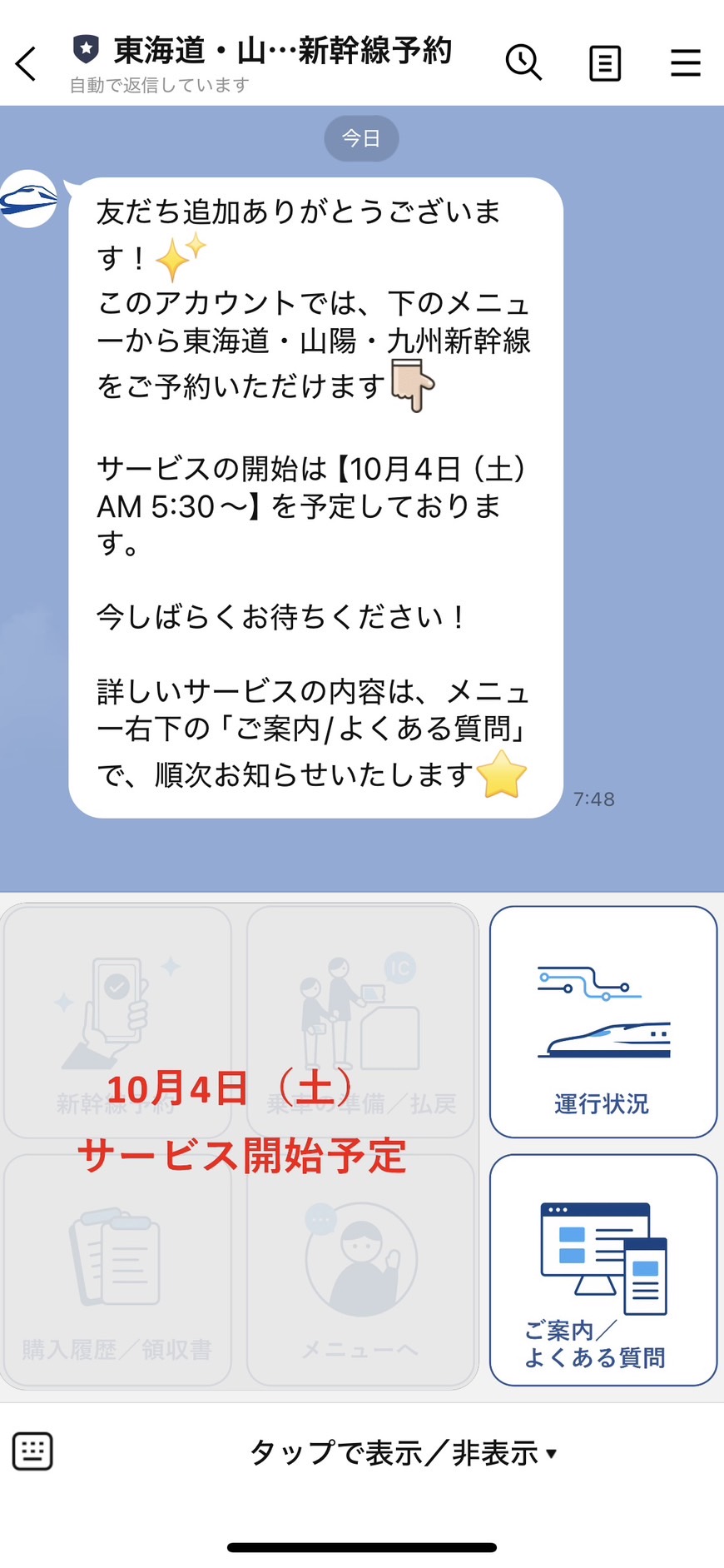Toggle menu via タップで表示／非表示
724x1568 pixels.
point(403,1453)
